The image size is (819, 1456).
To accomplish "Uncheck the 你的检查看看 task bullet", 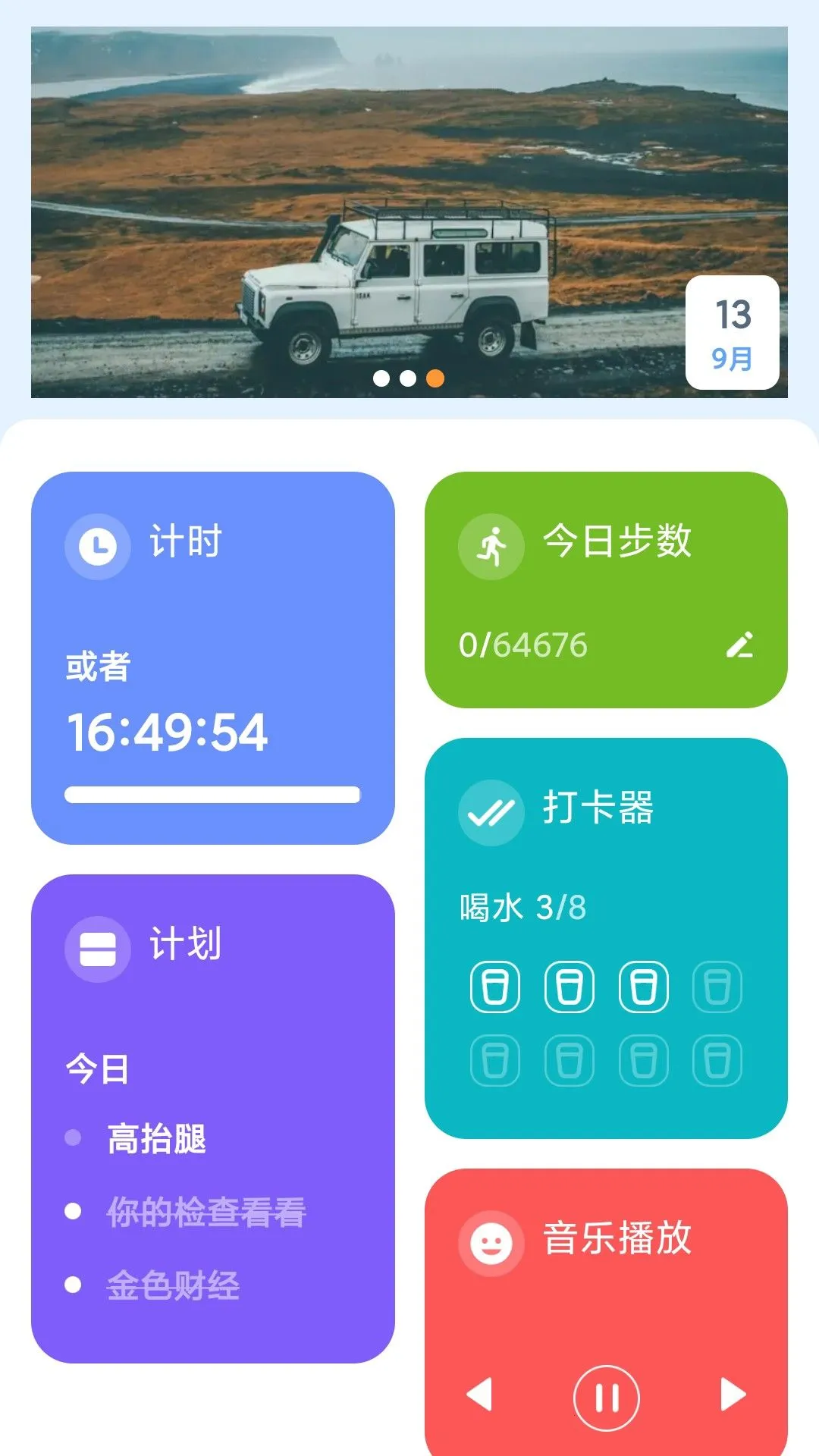I will click(x=72, y=1210).
